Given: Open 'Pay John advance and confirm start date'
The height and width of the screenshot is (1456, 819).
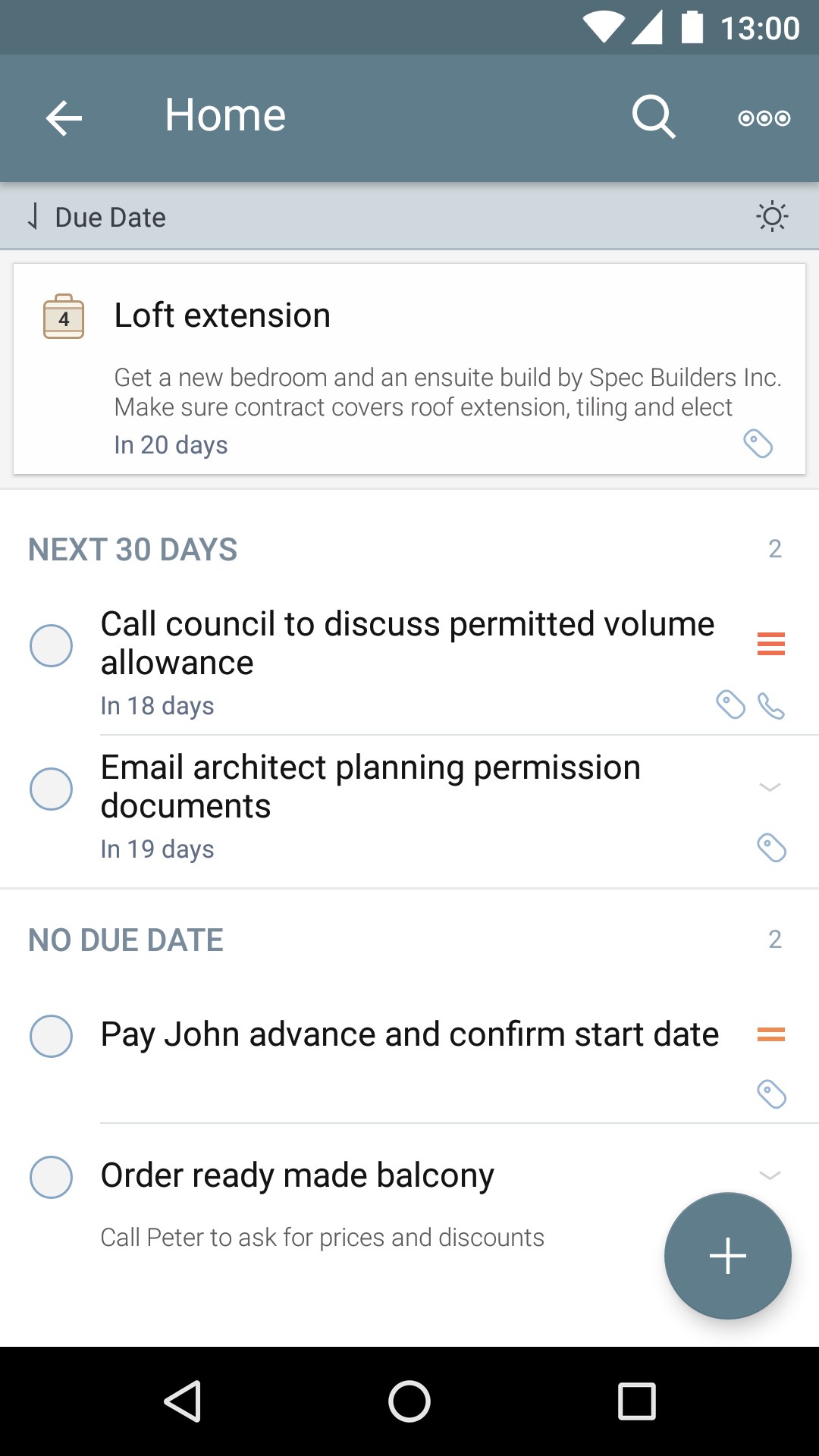Looking at the screenshot, I should (x=409, y=1035).
